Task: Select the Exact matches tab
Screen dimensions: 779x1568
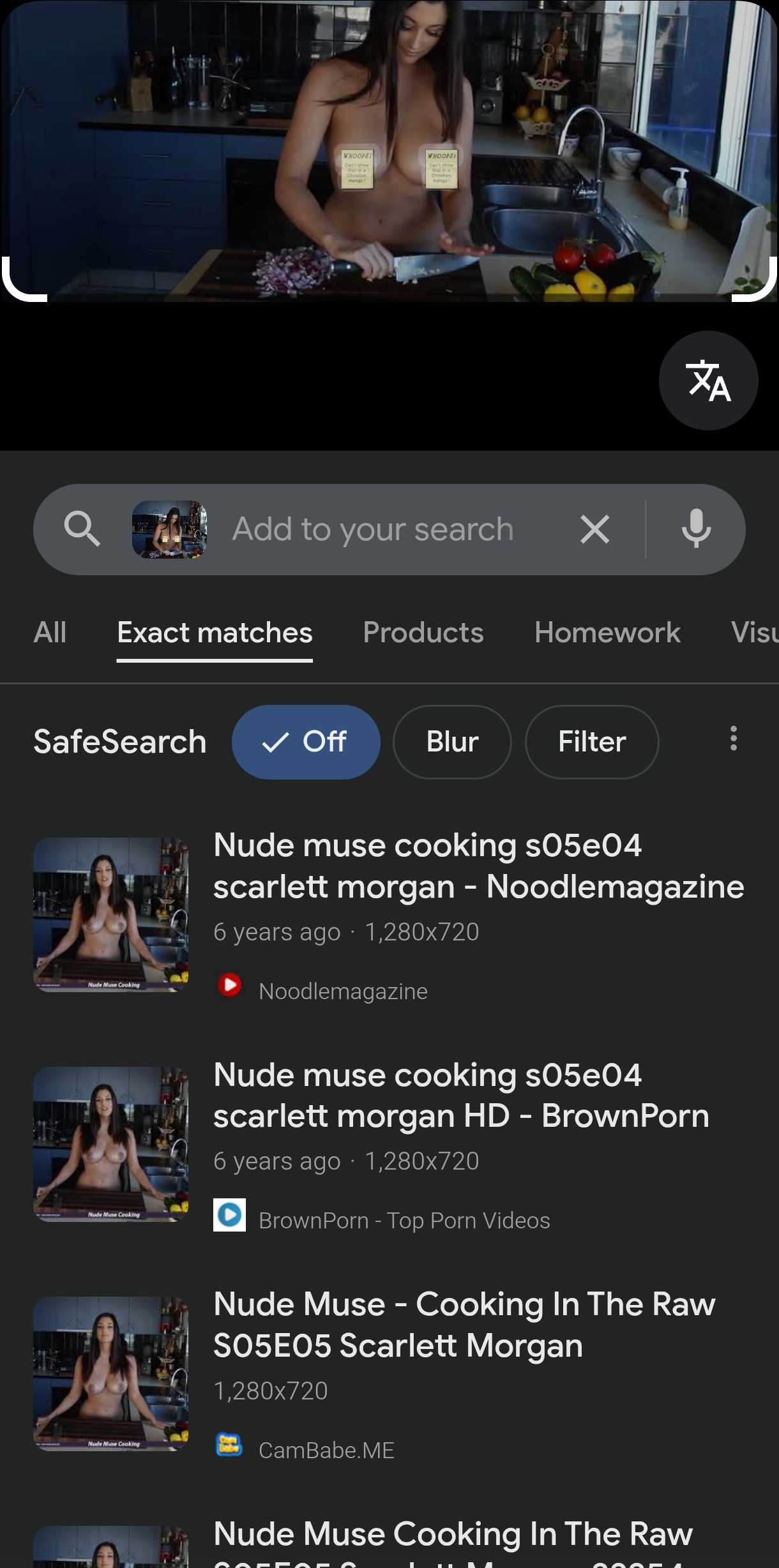Action: [x=215, y=633]
